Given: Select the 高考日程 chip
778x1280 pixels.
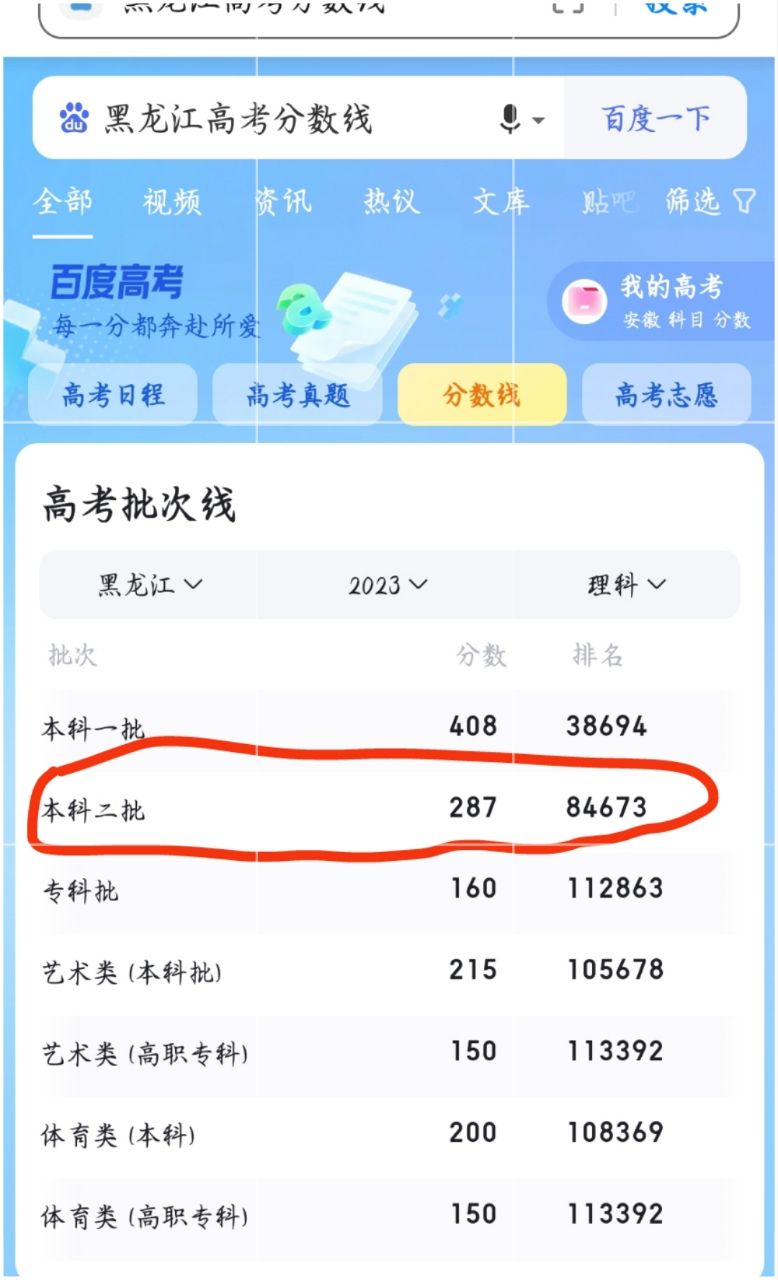Looking at the screenshot, I should pyautogui.click(x=113, y=395).
